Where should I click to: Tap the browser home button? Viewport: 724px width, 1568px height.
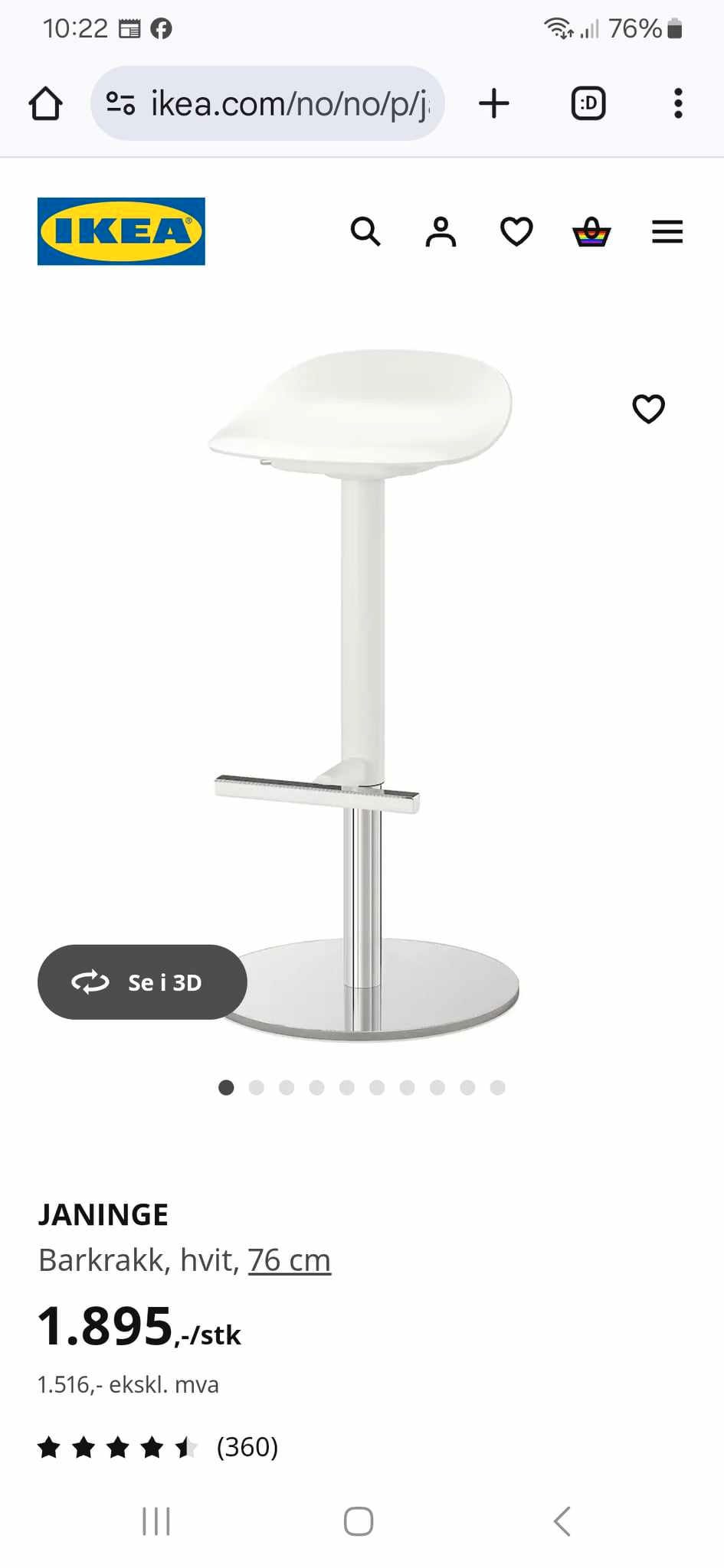point(45,103)
